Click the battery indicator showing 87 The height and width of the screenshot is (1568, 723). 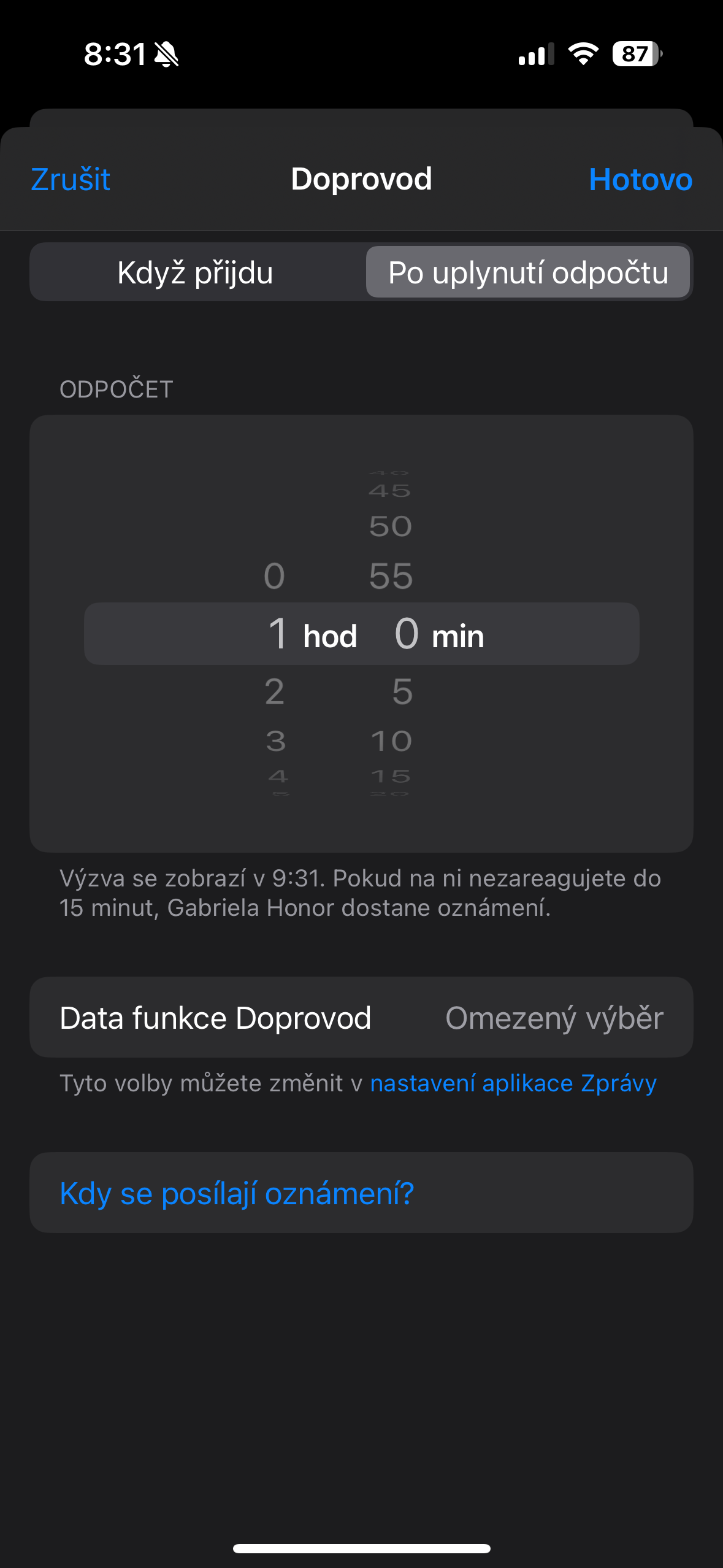[635, 55]
